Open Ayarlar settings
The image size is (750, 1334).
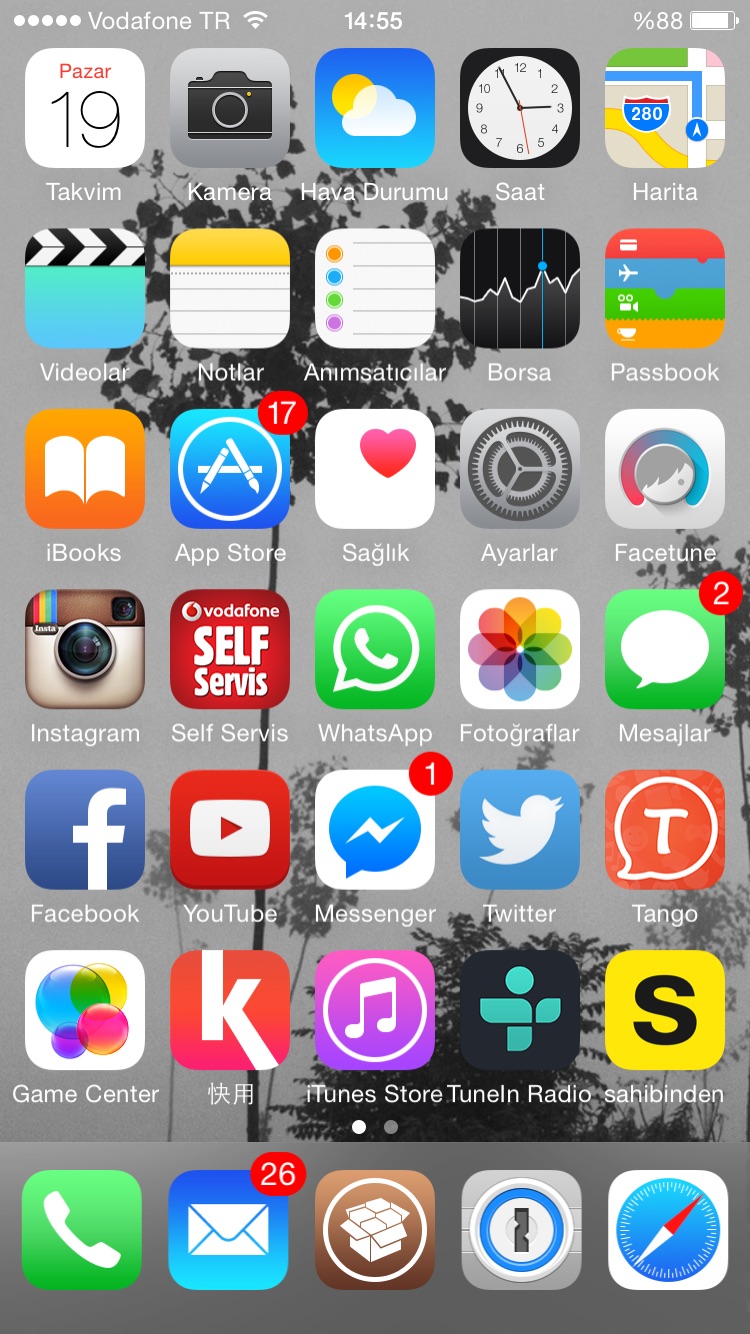pyautogui.click(x=520, y=468)
